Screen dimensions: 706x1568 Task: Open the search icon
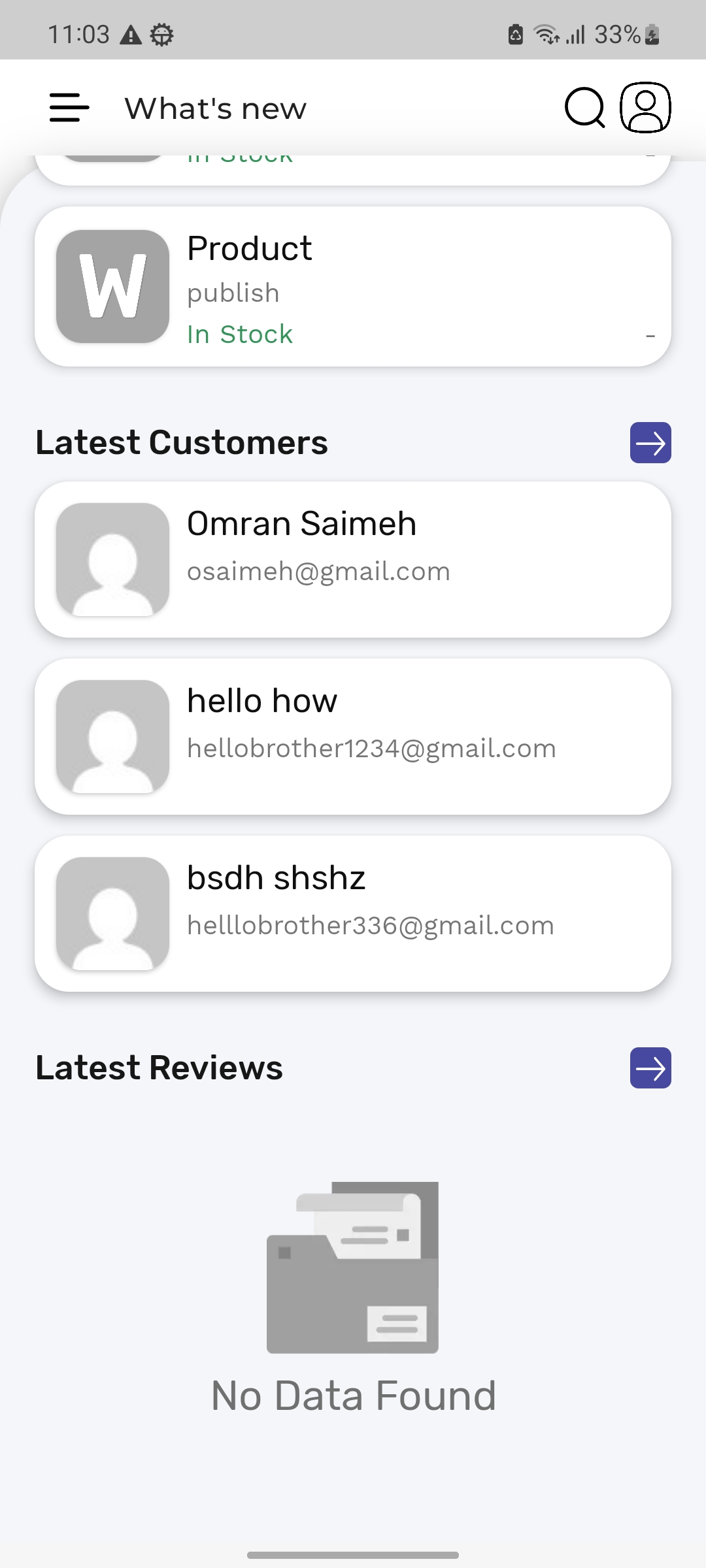[x=584, y=108]
